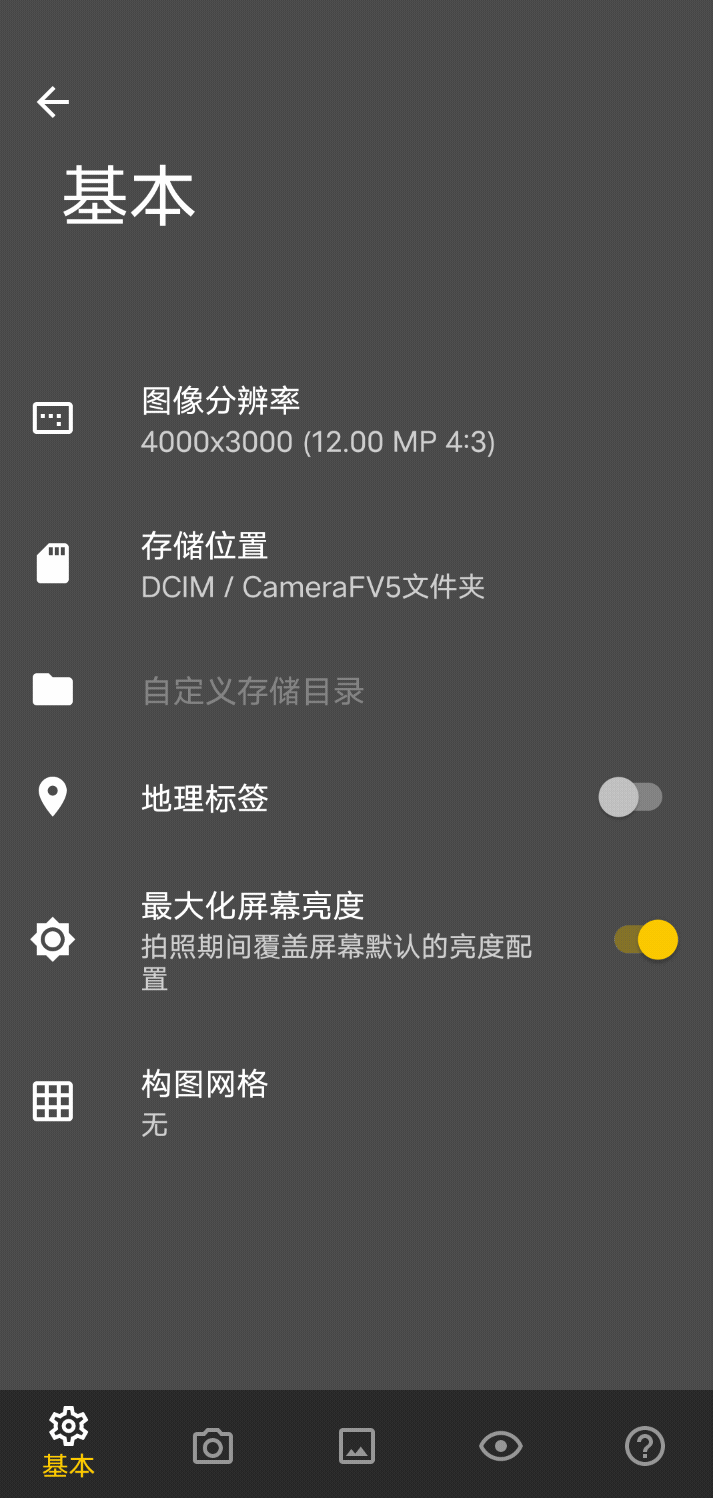Open the help question-mark tab
Viewport: 713px width, 1498px height.
click(644, 1446)
